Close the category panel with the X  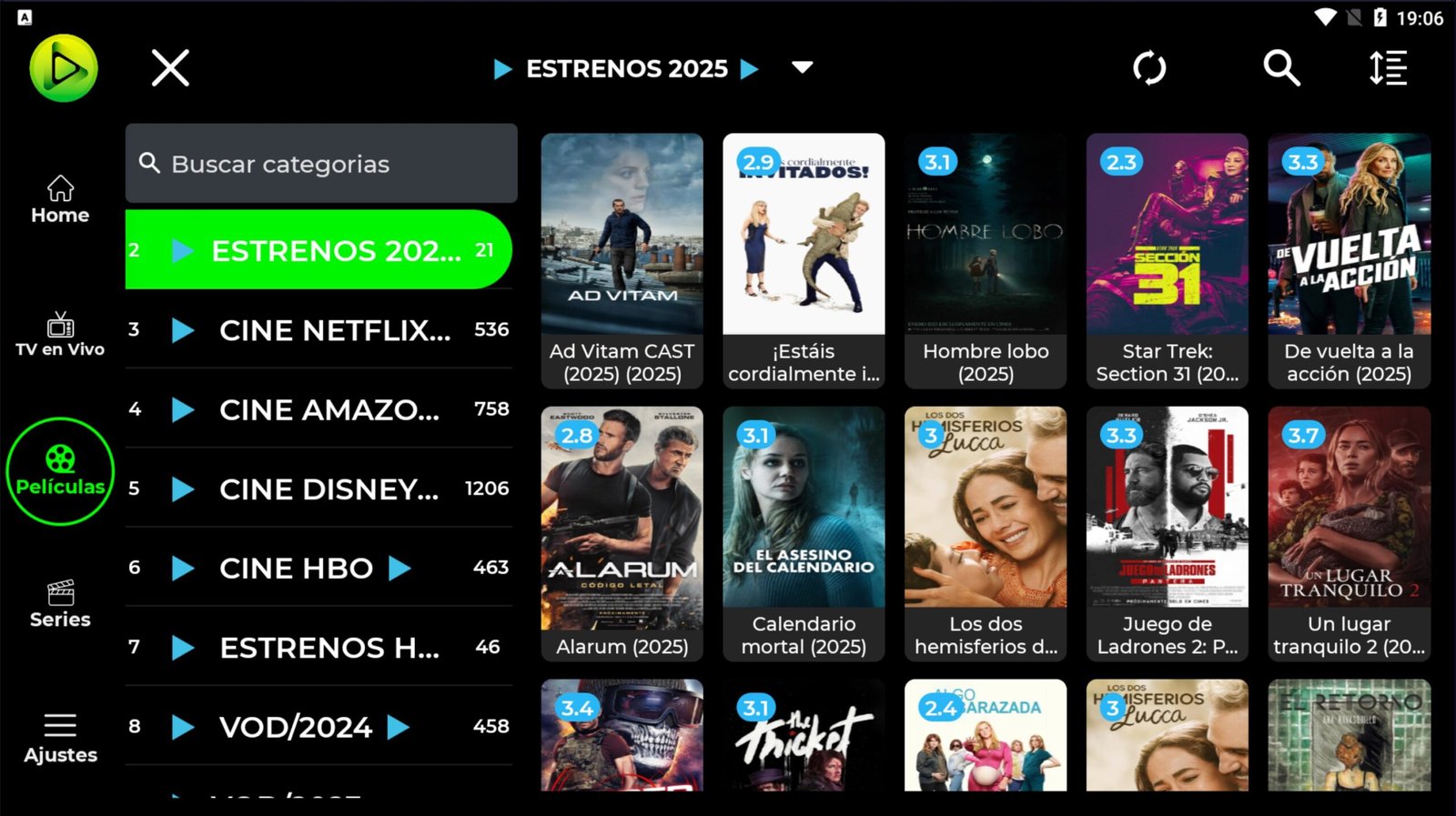(x=170, y=68)
